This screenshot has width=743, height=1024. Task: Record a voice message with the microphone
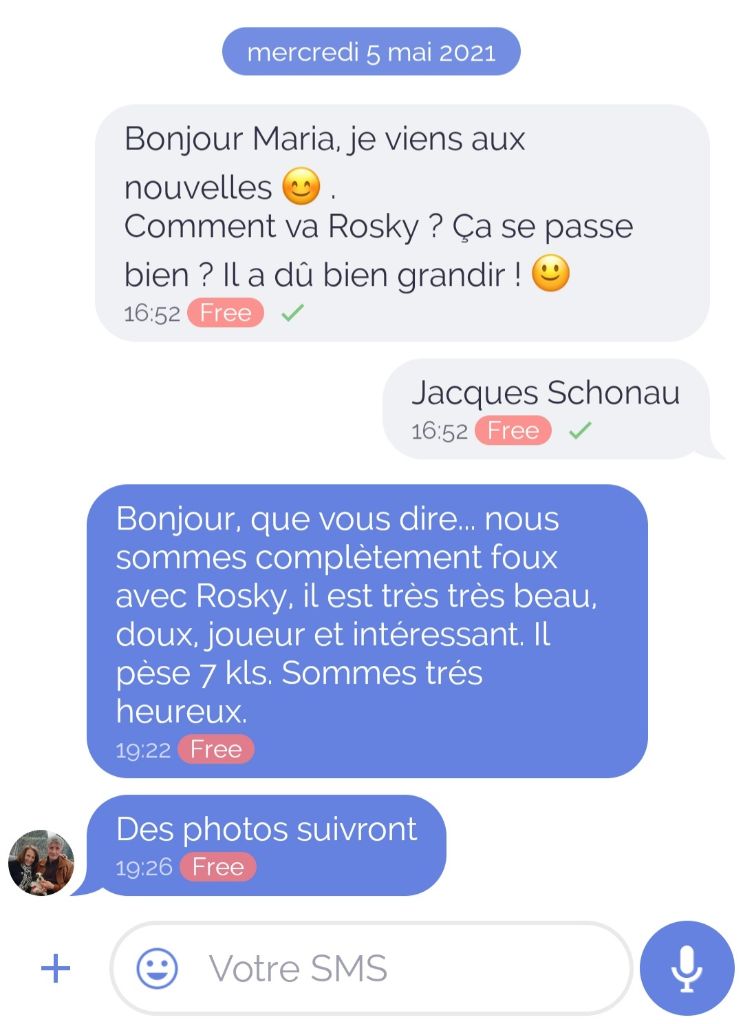tap(686, 968)
